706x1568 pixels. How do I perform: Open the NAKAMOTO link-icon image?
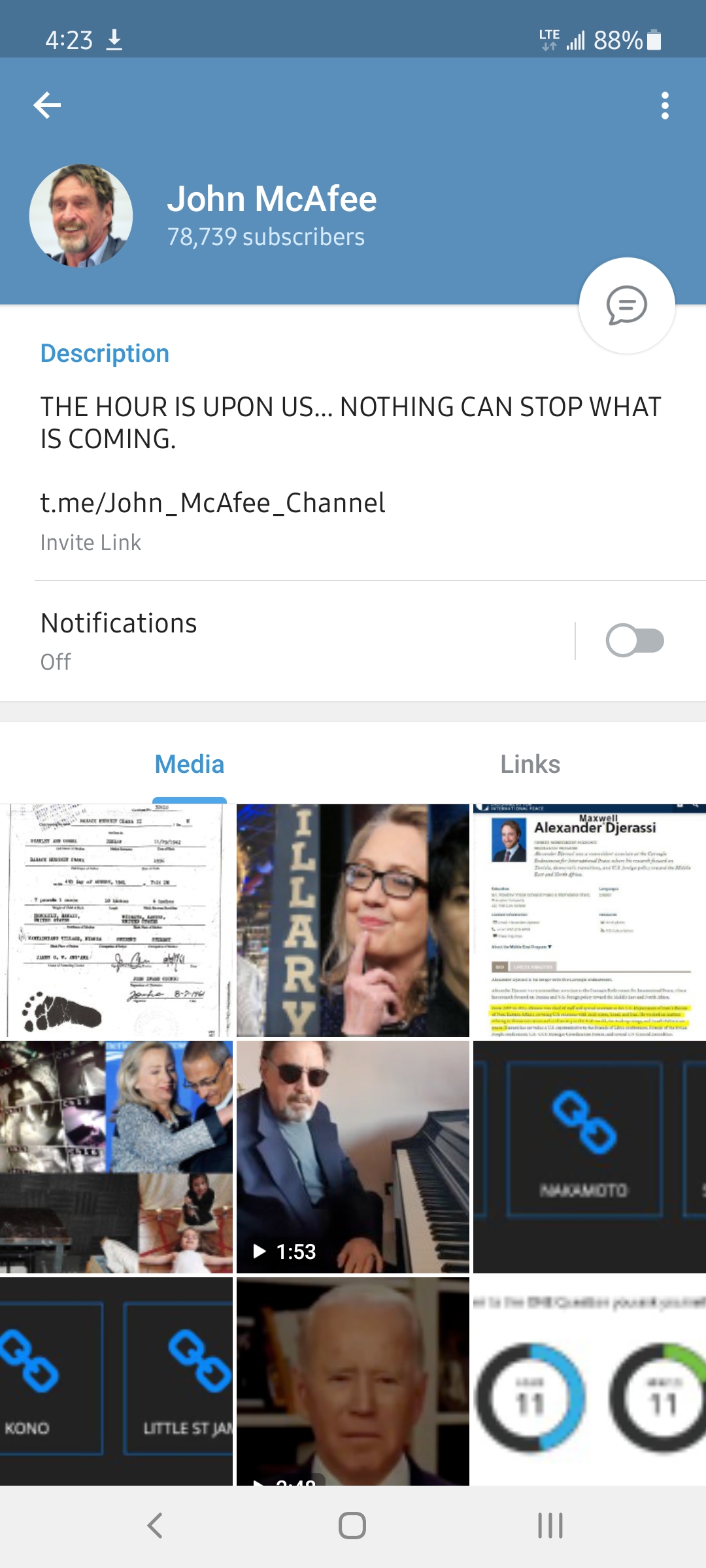pyautogui.click(x=589, y=1157)
